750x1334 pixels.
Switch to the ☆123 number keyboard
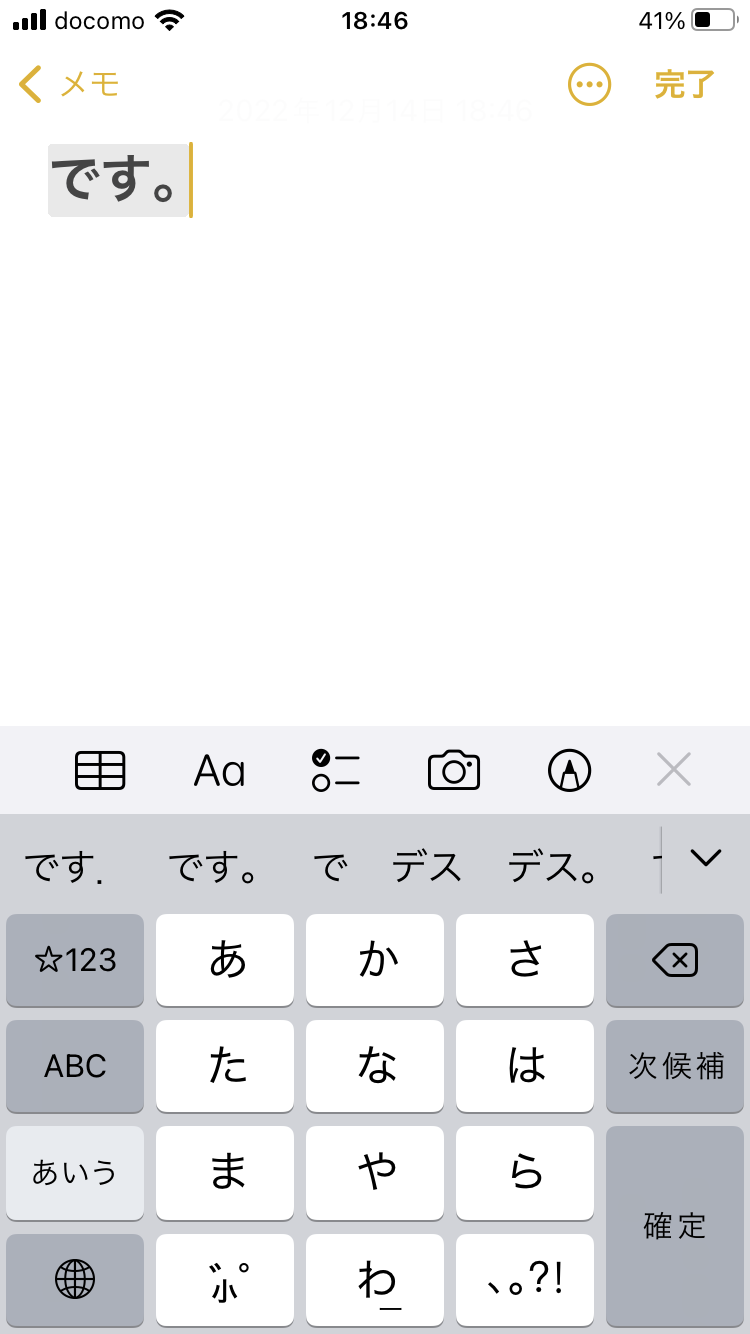[x=75, y=960]
